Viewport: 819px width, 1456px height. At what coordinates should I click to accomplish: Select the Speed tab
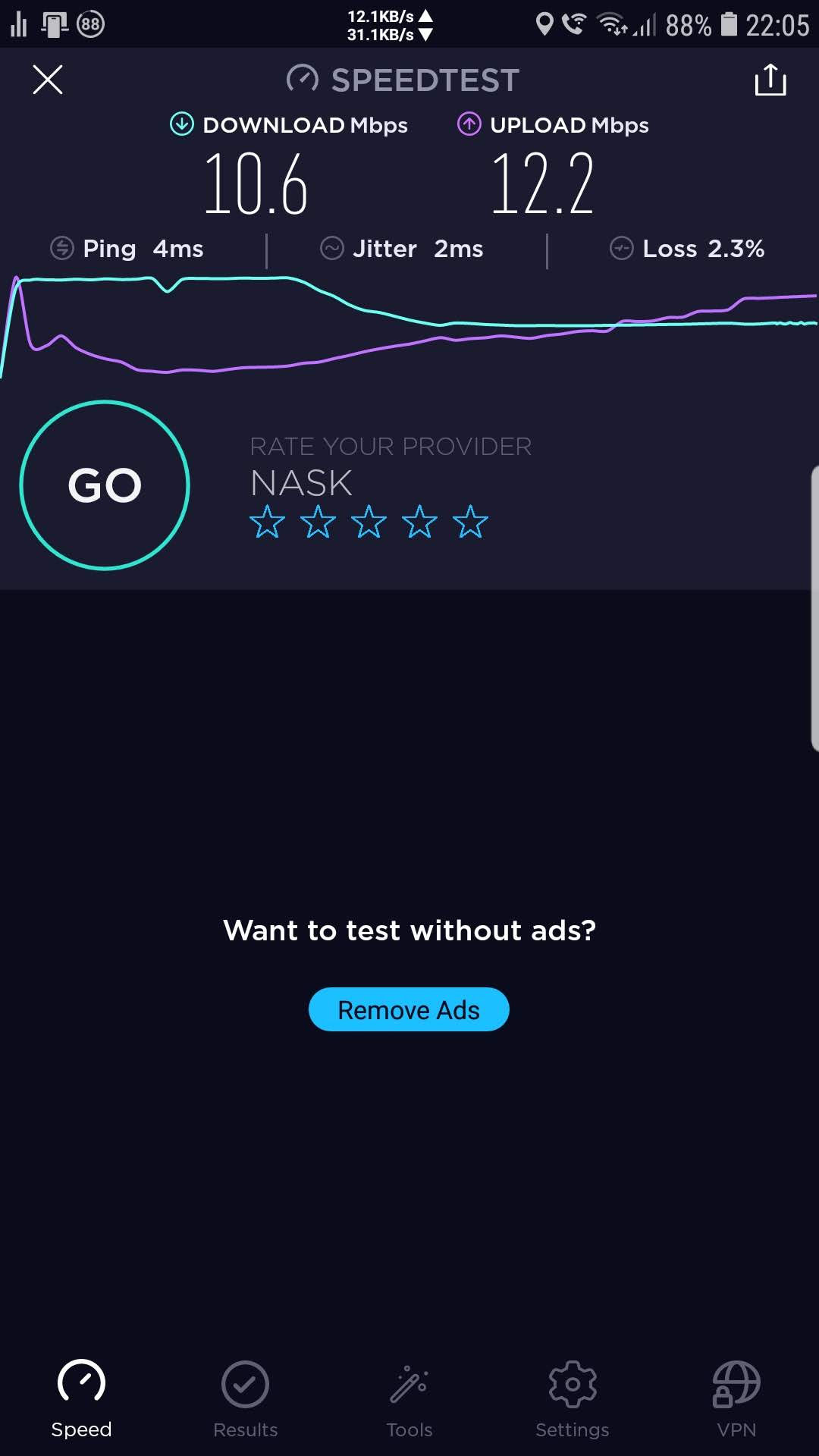tap(81, 1398)
